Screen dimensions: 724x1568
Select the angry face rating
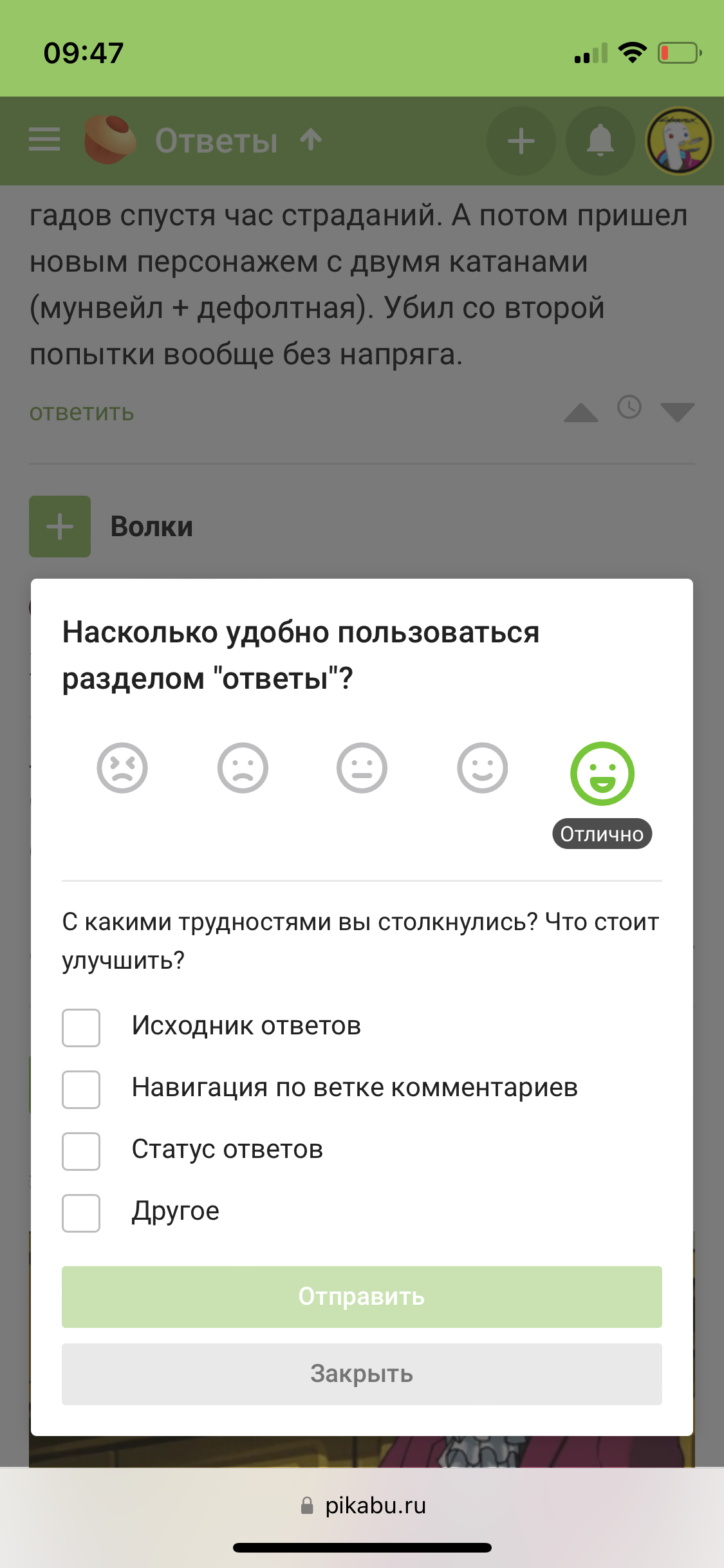[122, 768]
